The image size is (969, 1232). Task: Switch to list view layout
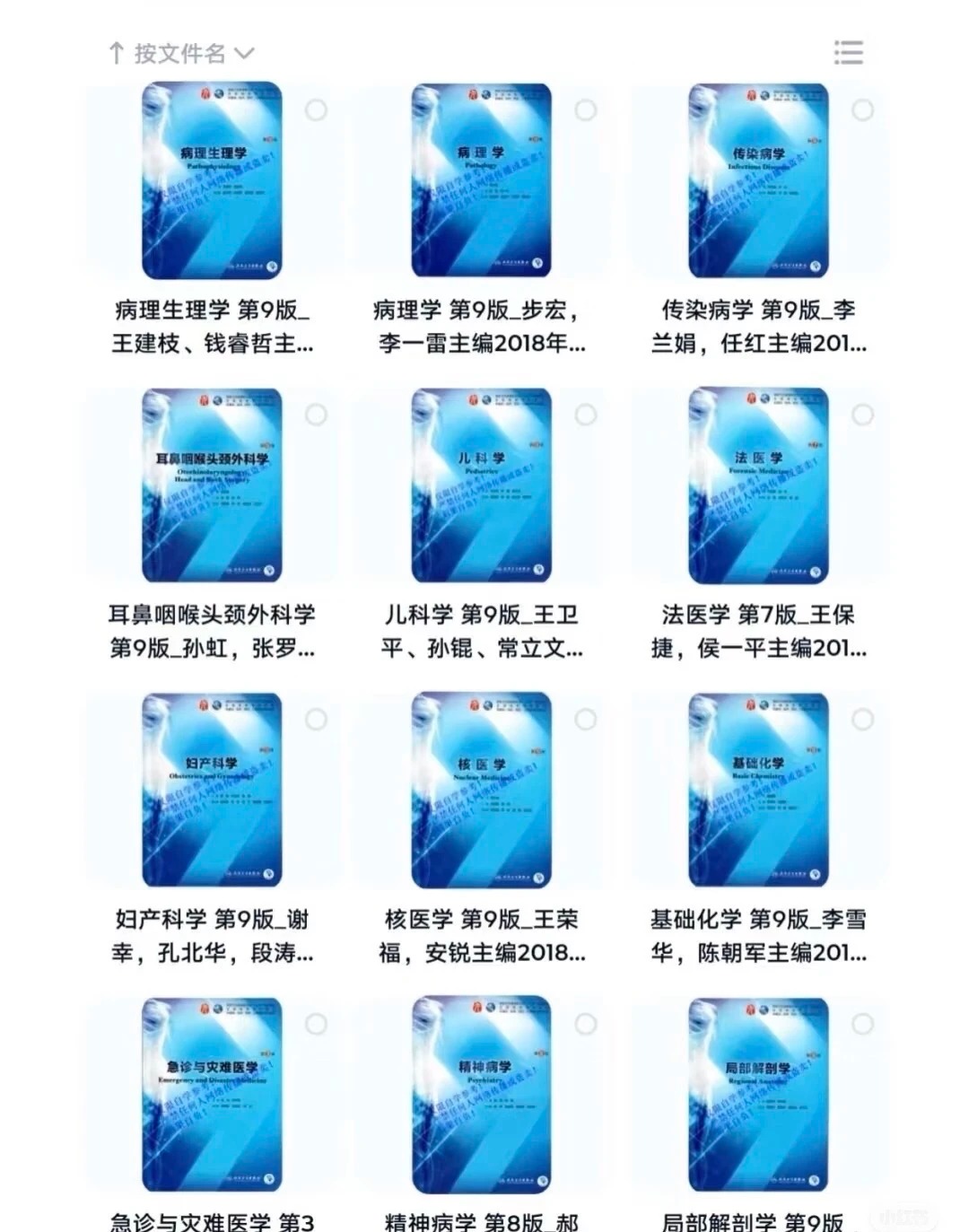coord(848,53)
